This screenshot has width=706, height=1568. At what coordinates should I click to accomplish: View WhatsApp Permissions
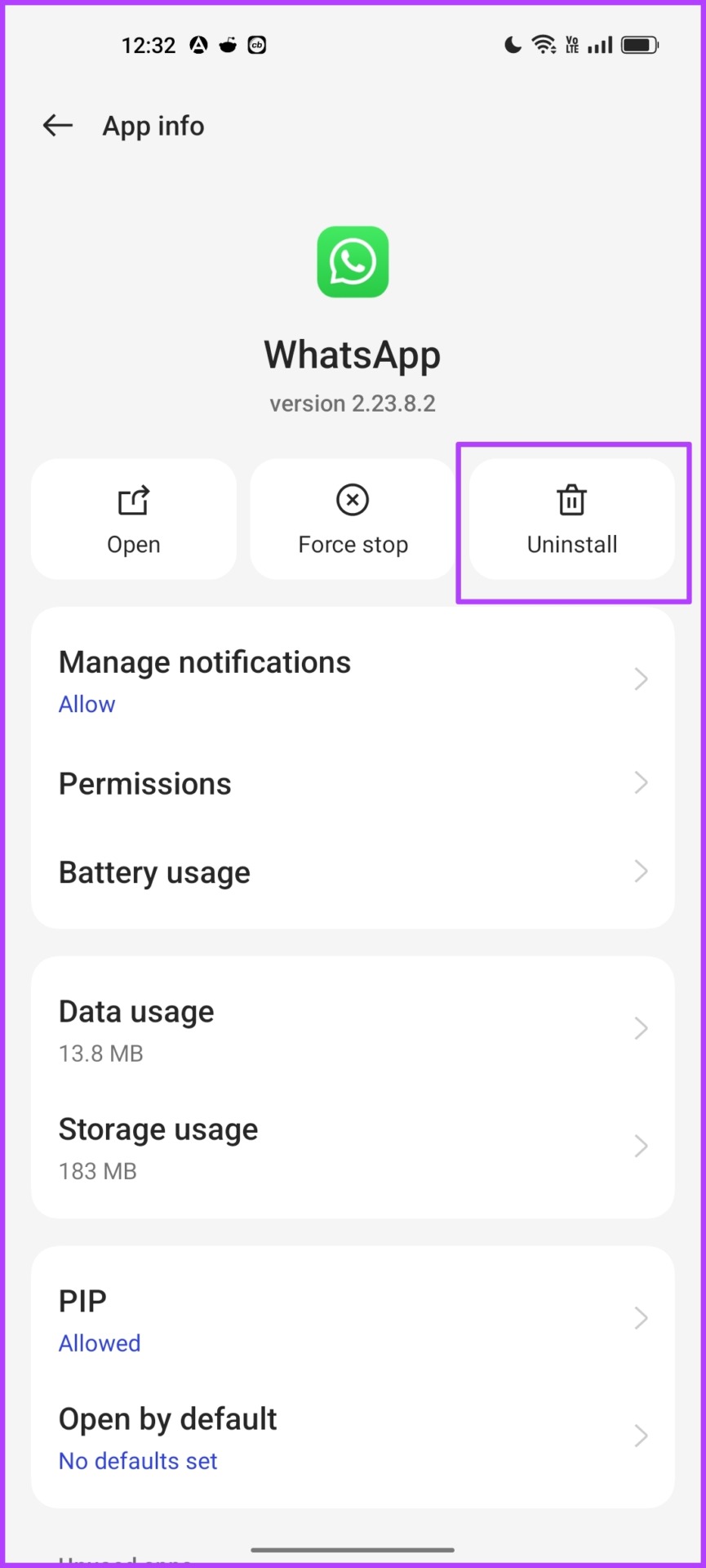353,784
